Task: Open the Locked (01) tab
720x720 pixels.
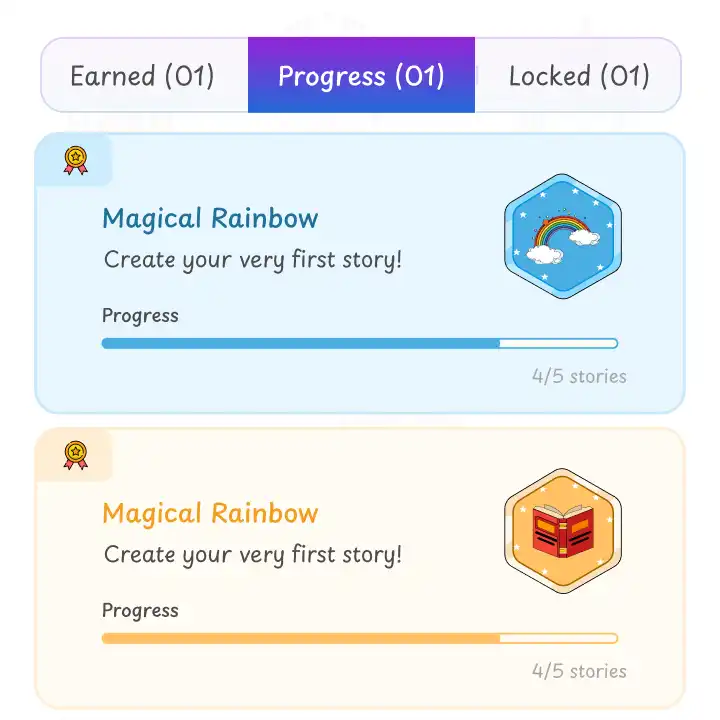Action: click(578, 76)
